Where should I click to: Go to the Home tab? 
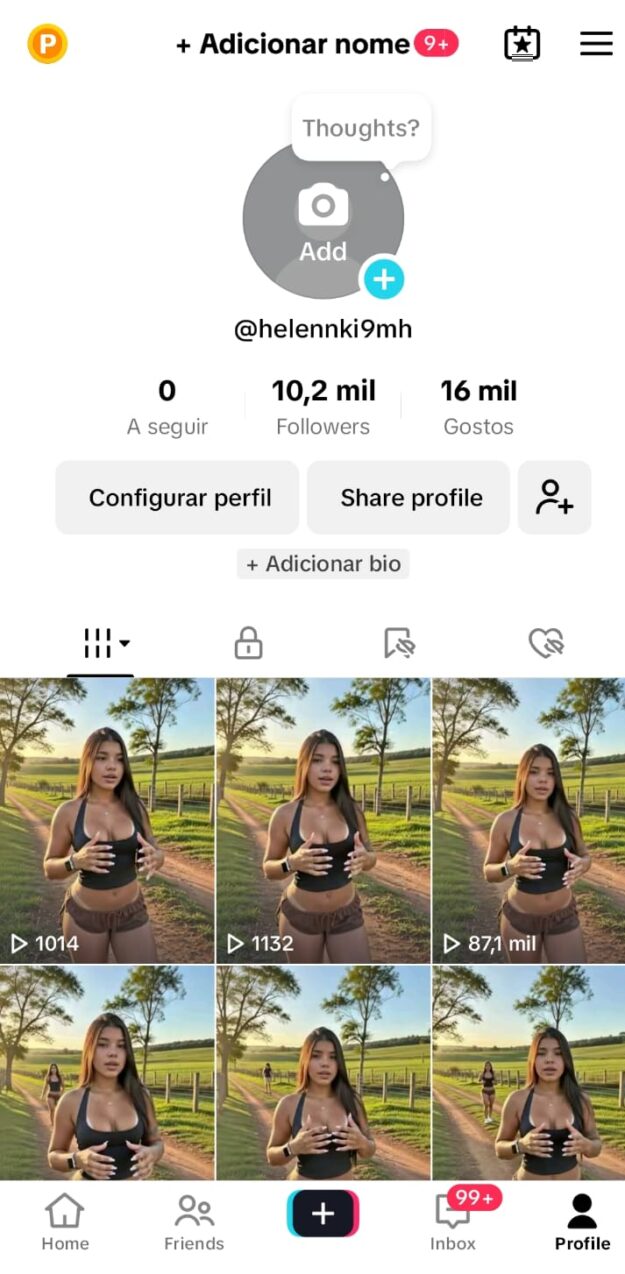65,1222
